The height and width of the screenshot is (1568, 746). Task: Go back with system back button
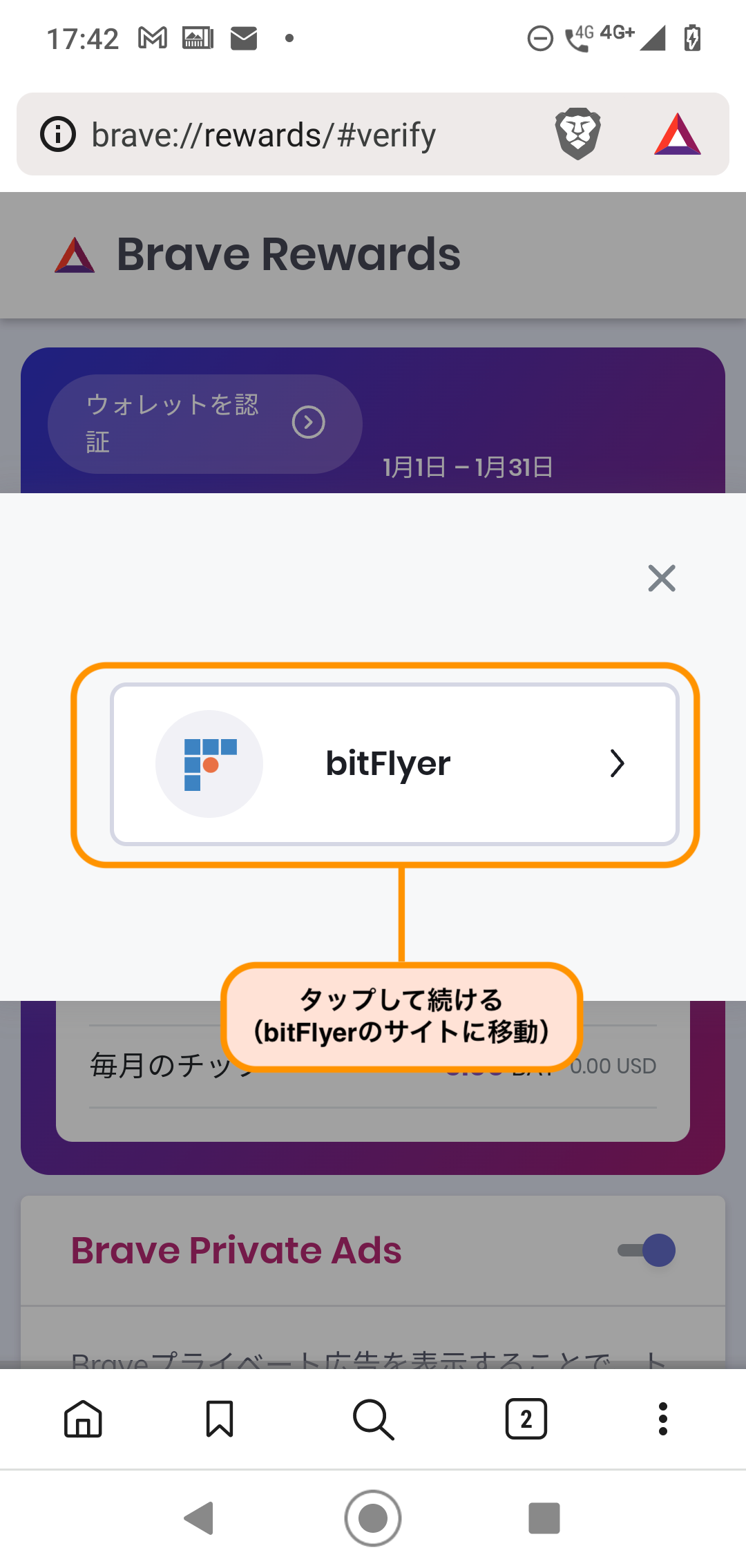coord(200,1518)
